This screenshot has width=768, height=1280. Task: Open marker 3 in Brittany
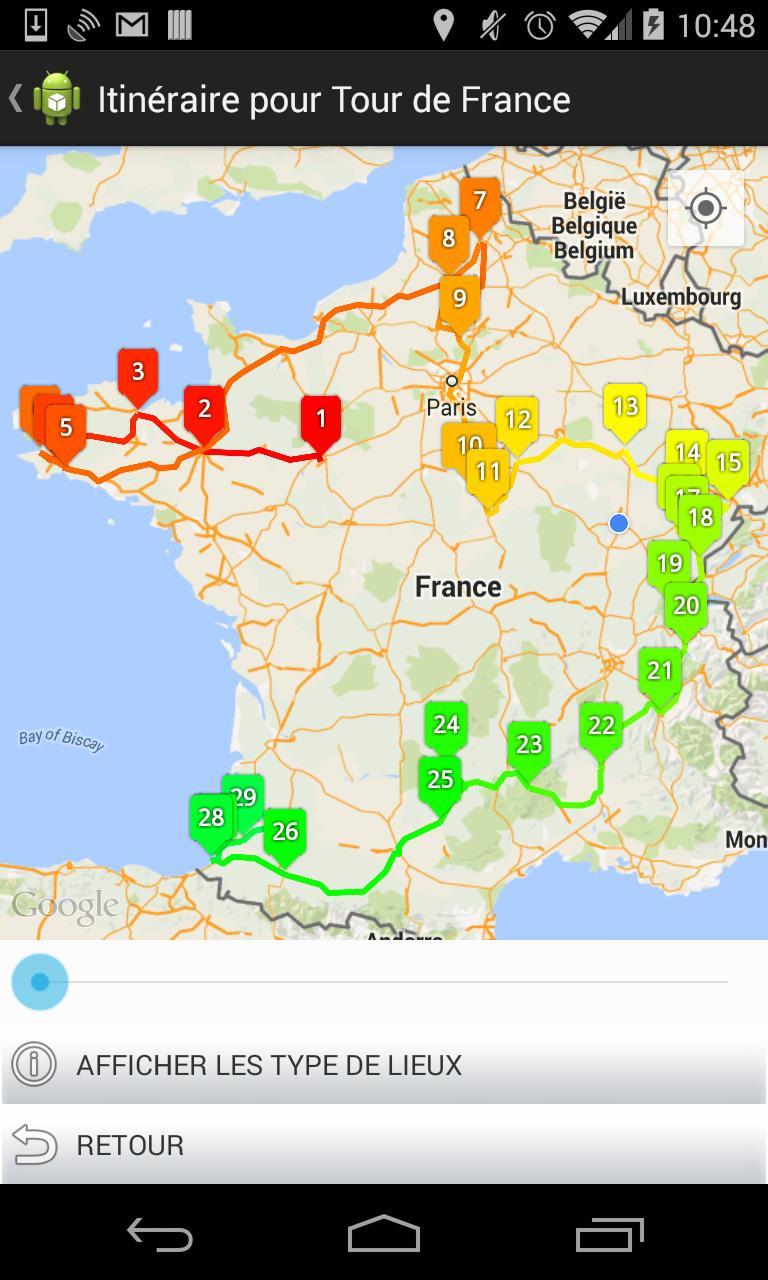[138, 373]
